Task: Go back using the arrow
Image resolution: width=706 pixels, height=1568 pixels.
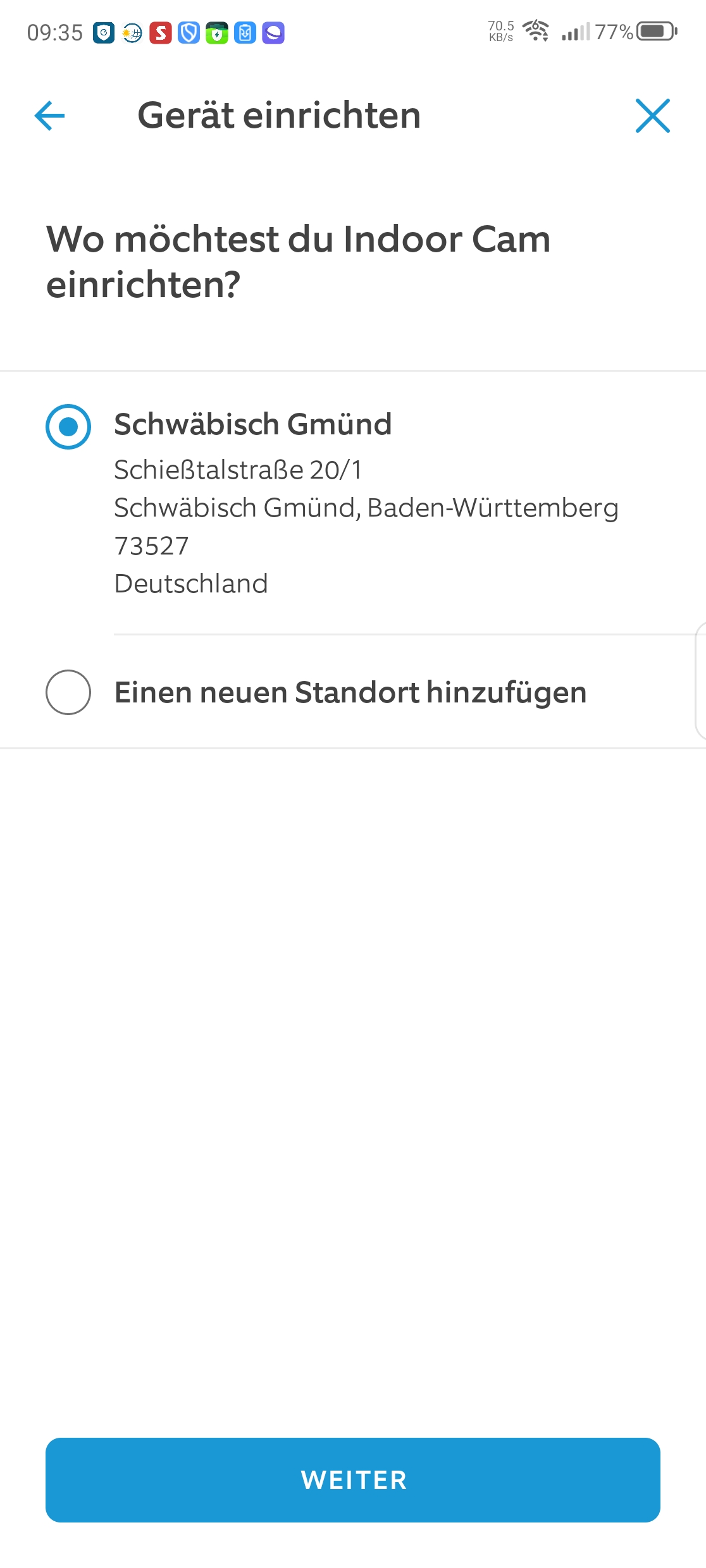Action: (x=49, y=116)
